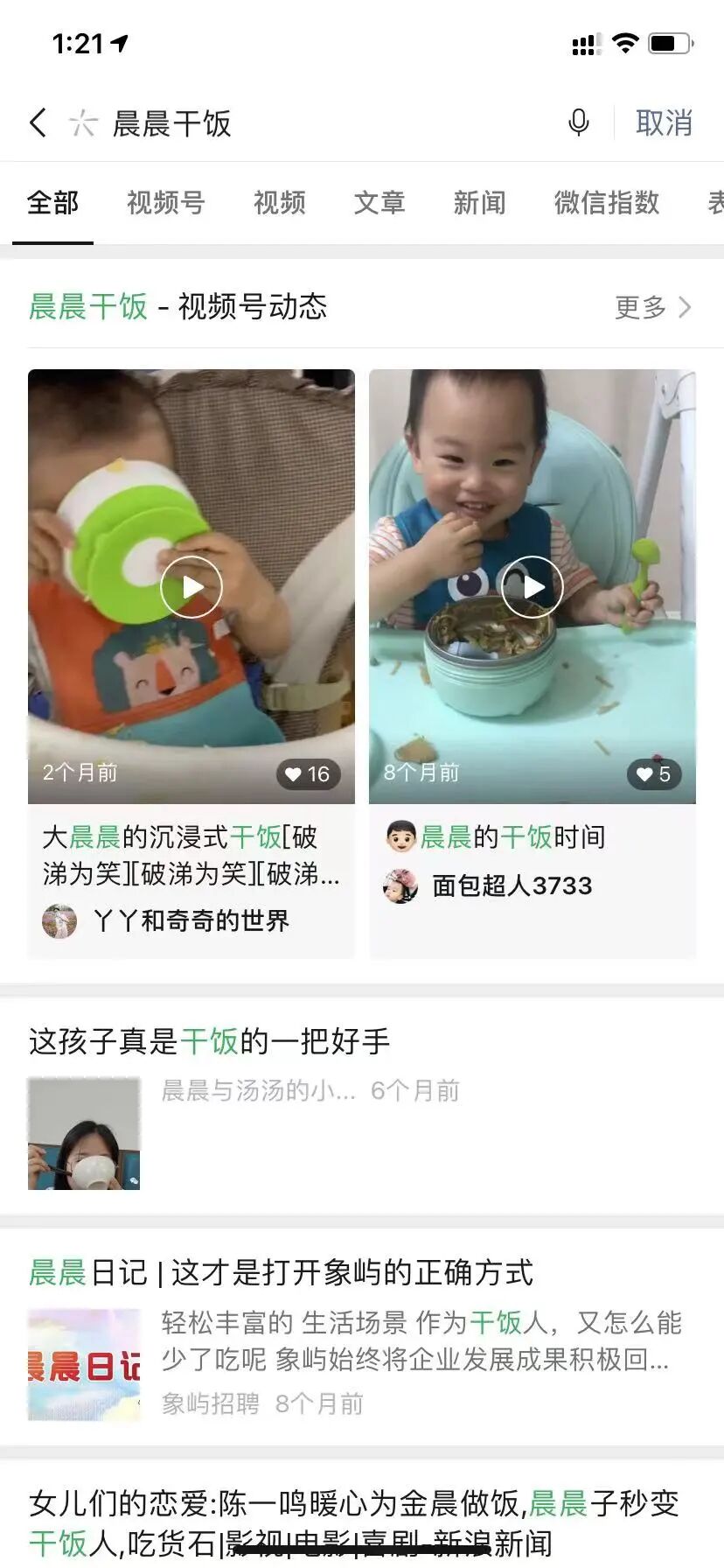The image size is (724, 1568).
Task: Open the news result 女儿们的恋爱
Action: click(362, 1522)
